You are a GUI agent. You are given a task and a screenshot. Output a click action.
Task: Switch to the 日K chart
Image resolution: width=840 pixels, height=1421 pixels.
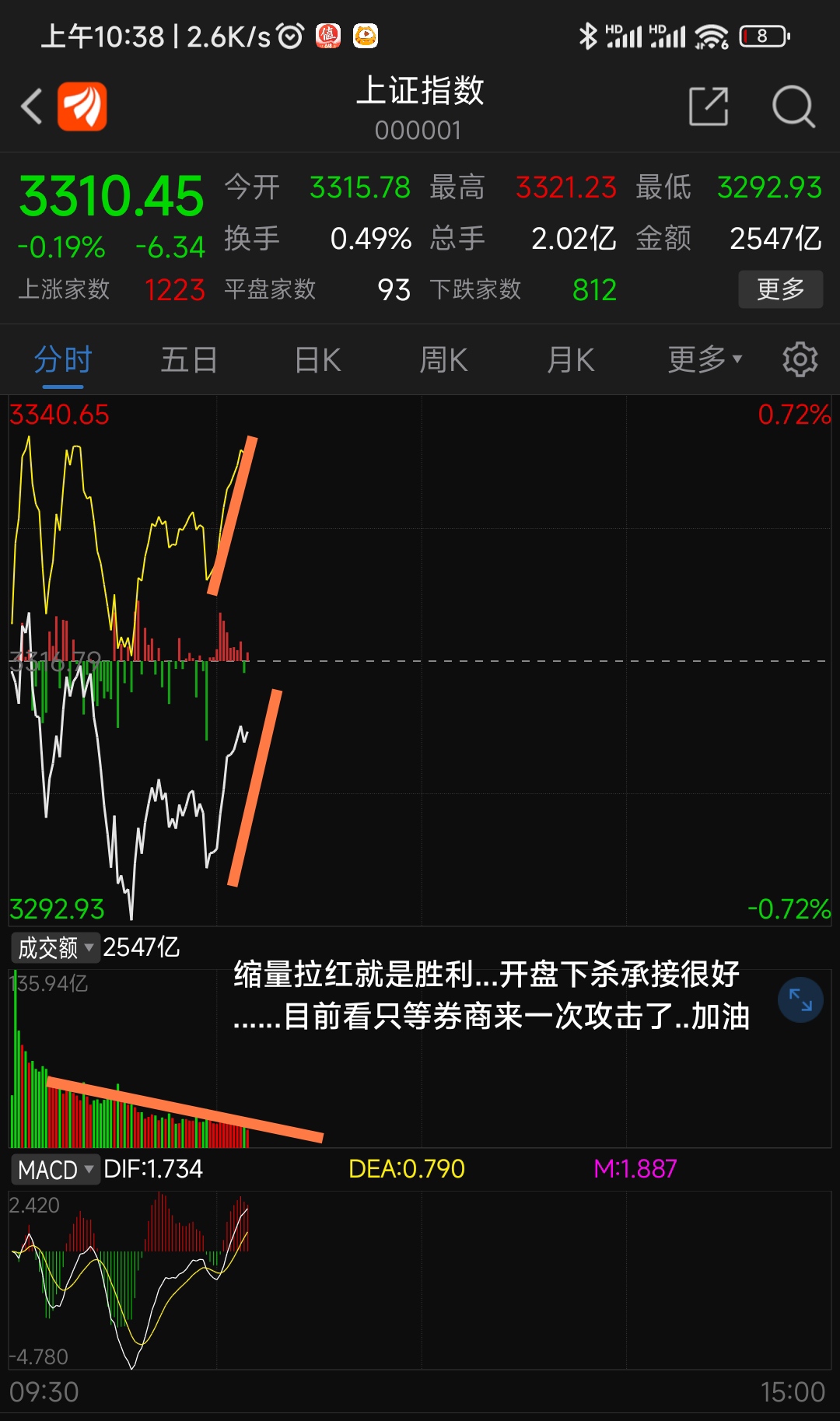317,360
